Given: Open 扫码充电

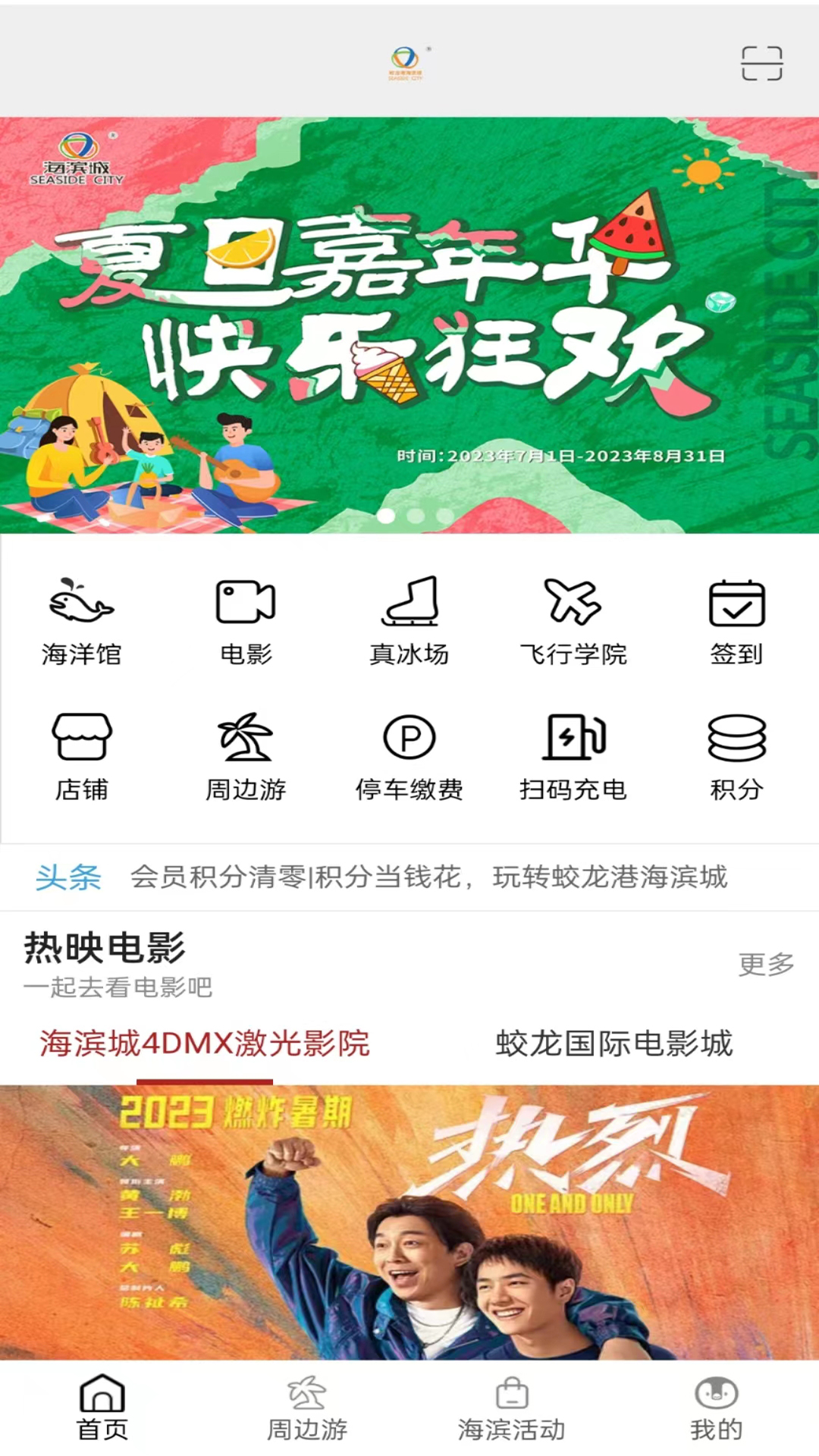Looking at the screenshot, I should tap(573, 757).
